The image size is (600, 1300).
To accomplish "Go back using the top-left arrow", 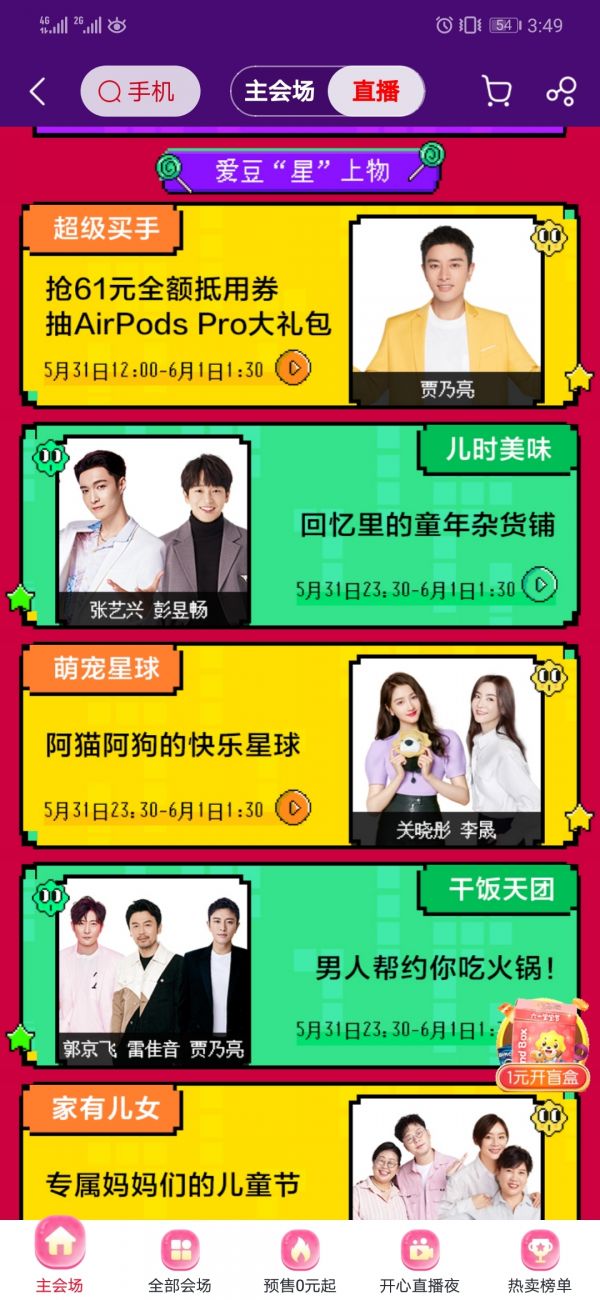I will coord(38,92).
